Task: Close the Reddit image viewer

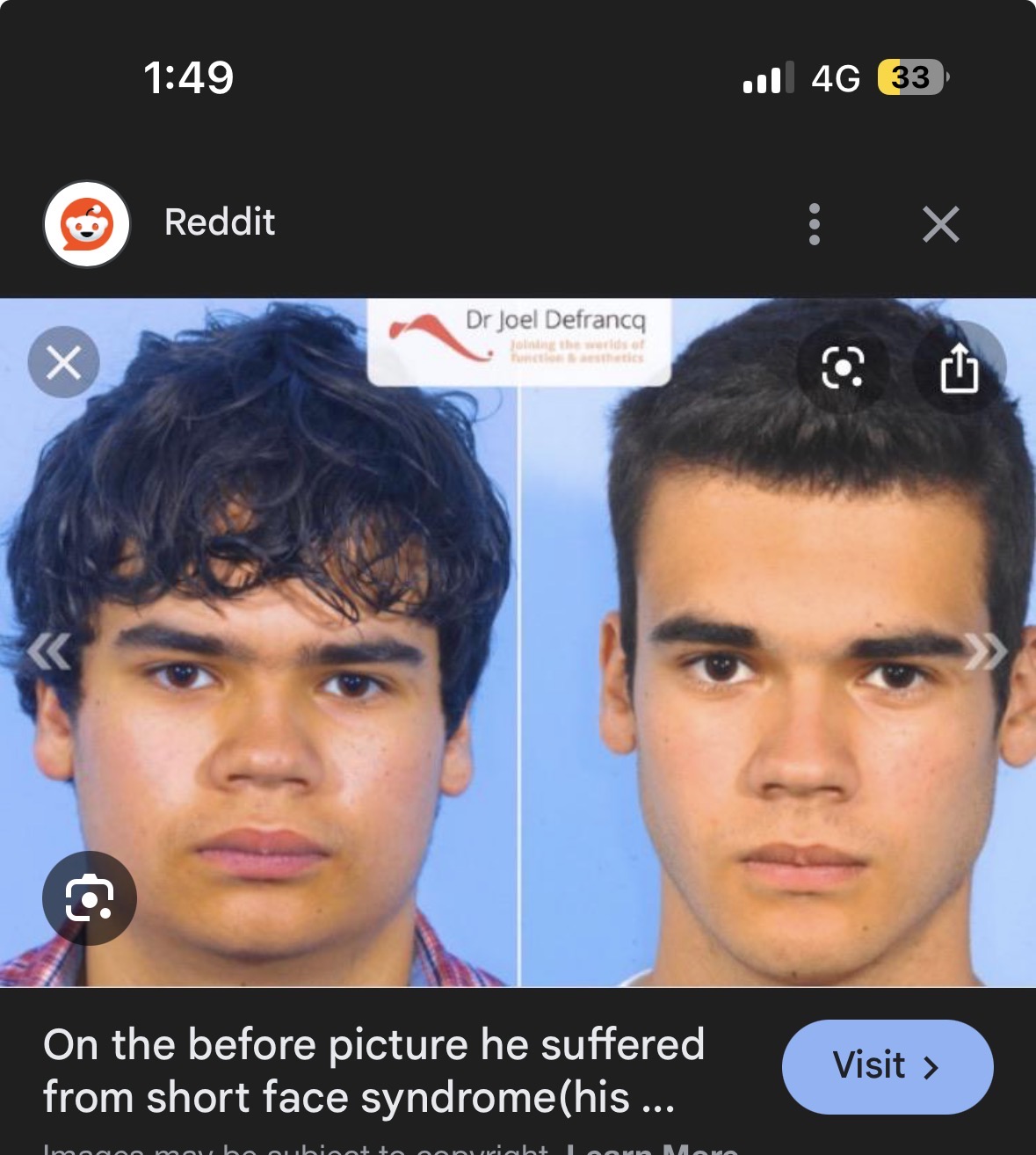Action: (x=940, y=224)
